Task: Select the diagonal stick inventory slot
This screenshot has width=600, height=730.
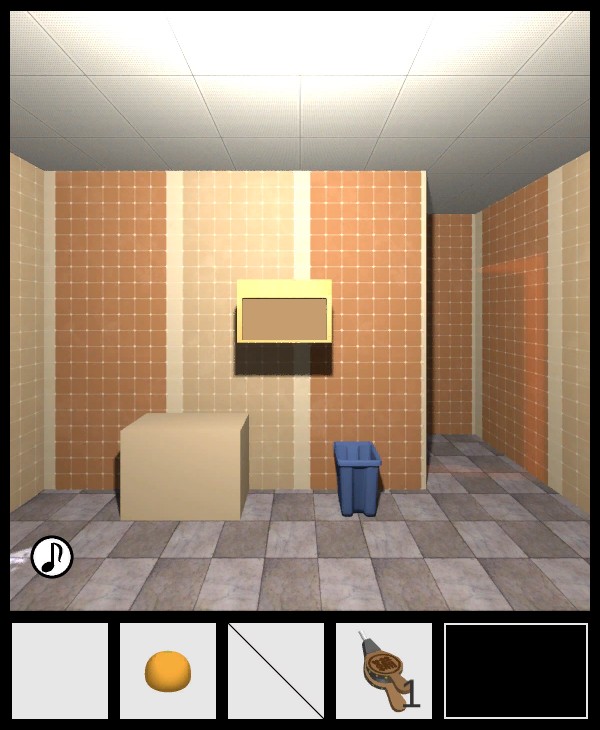Action: click(x=276, y=671)
